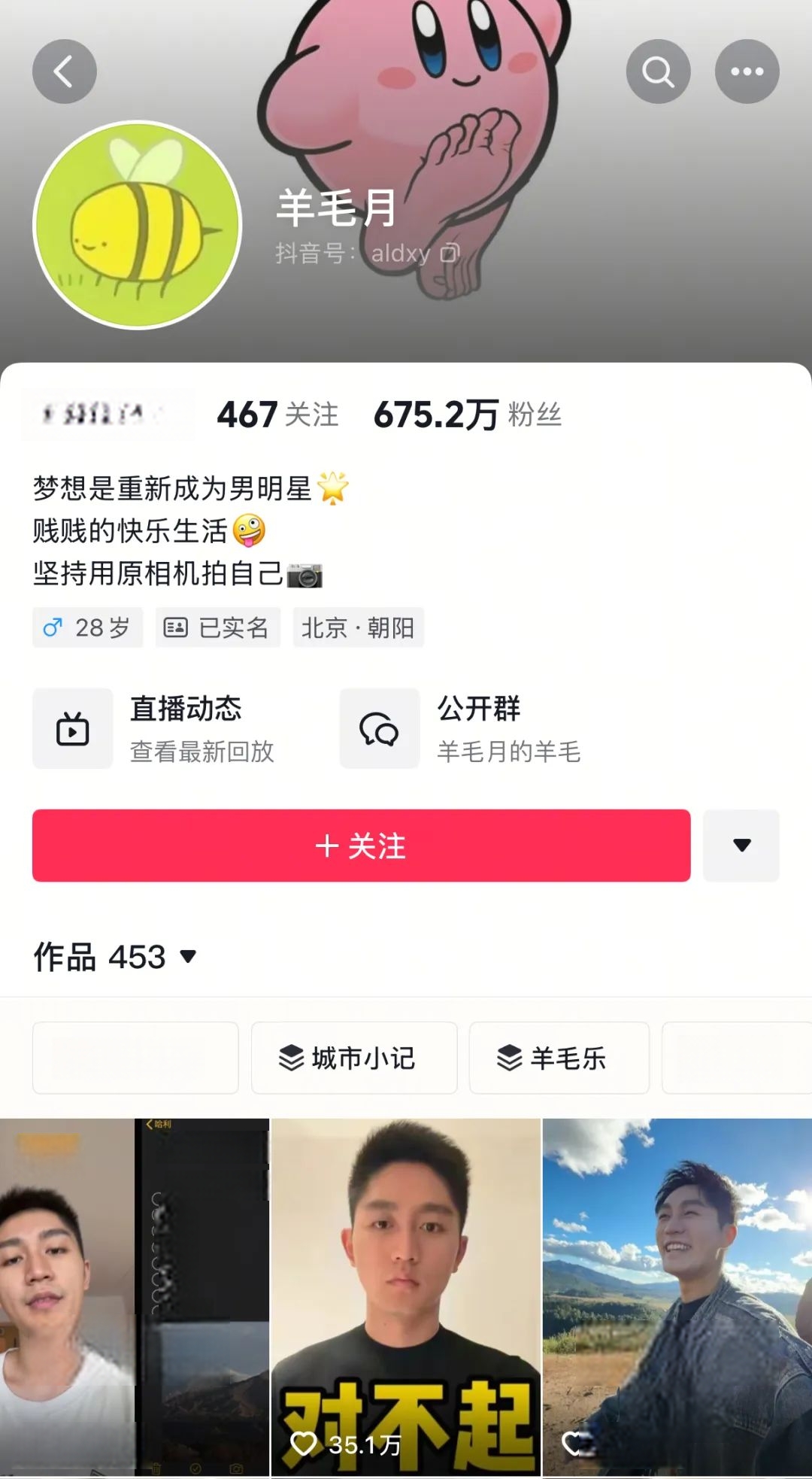Copy the Douyin ID aldxy

point(449,253)
